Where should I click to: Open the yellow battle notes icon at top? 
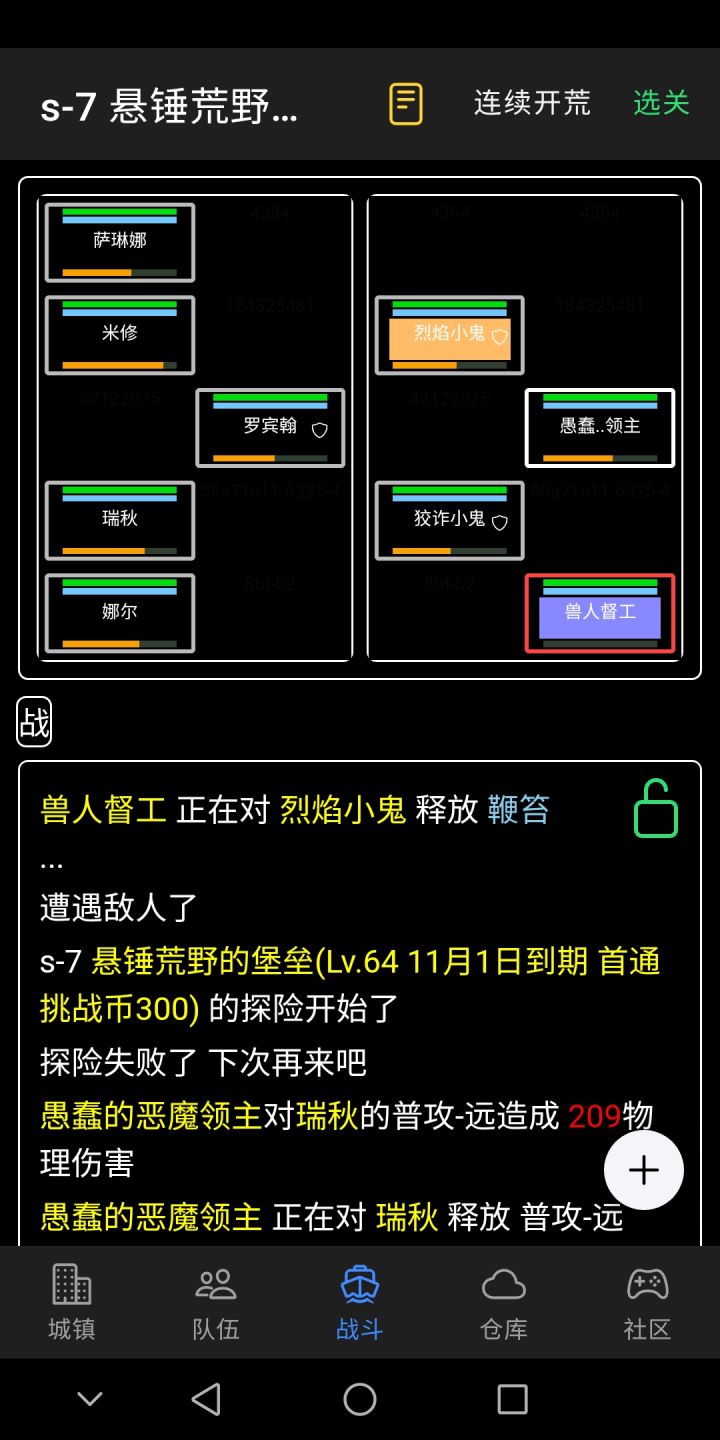coord(404,103)
